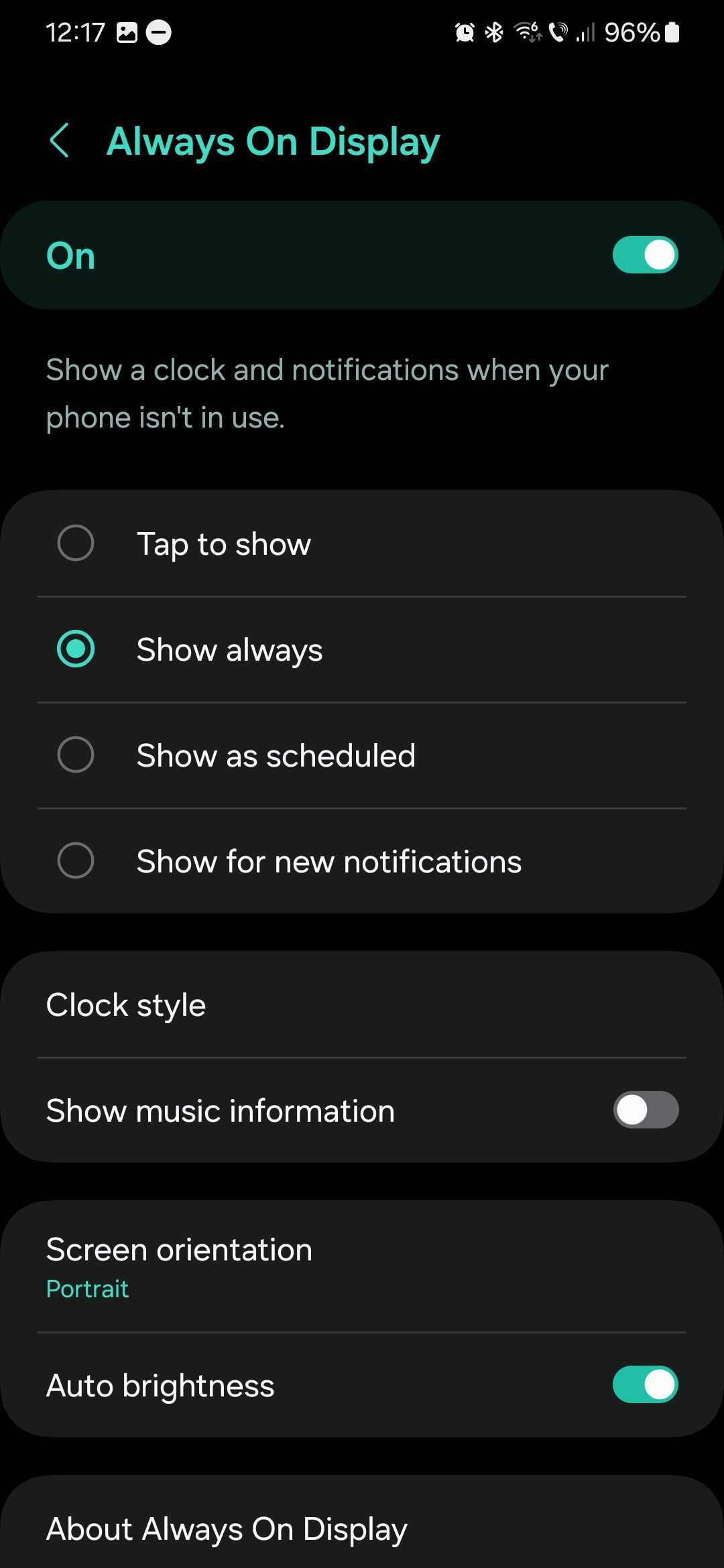The height and width of the screenshot is (1568, 724).
Task: Go back from Always On Display
Action: coord(60,141)
